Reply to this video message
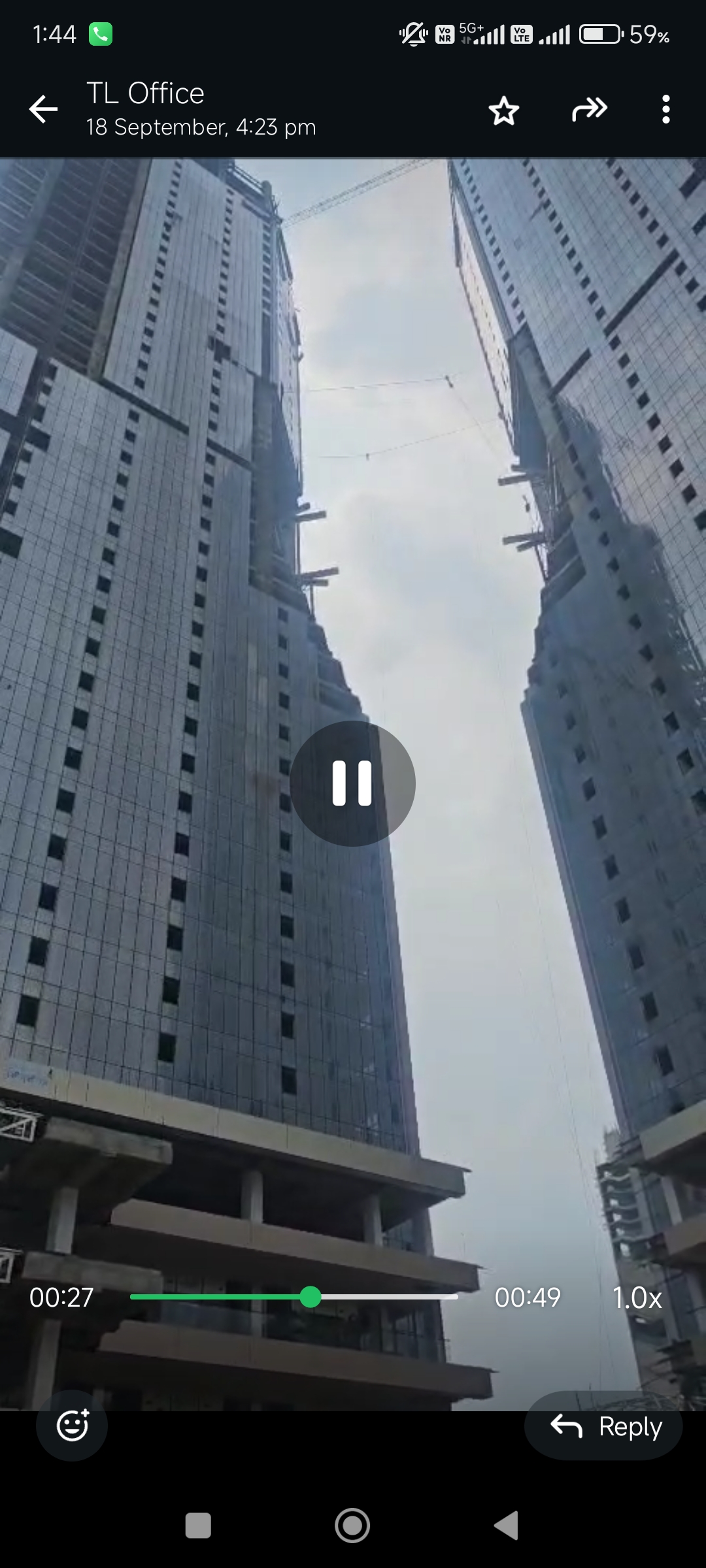Screen dimensions: 706x1568 604,1426
